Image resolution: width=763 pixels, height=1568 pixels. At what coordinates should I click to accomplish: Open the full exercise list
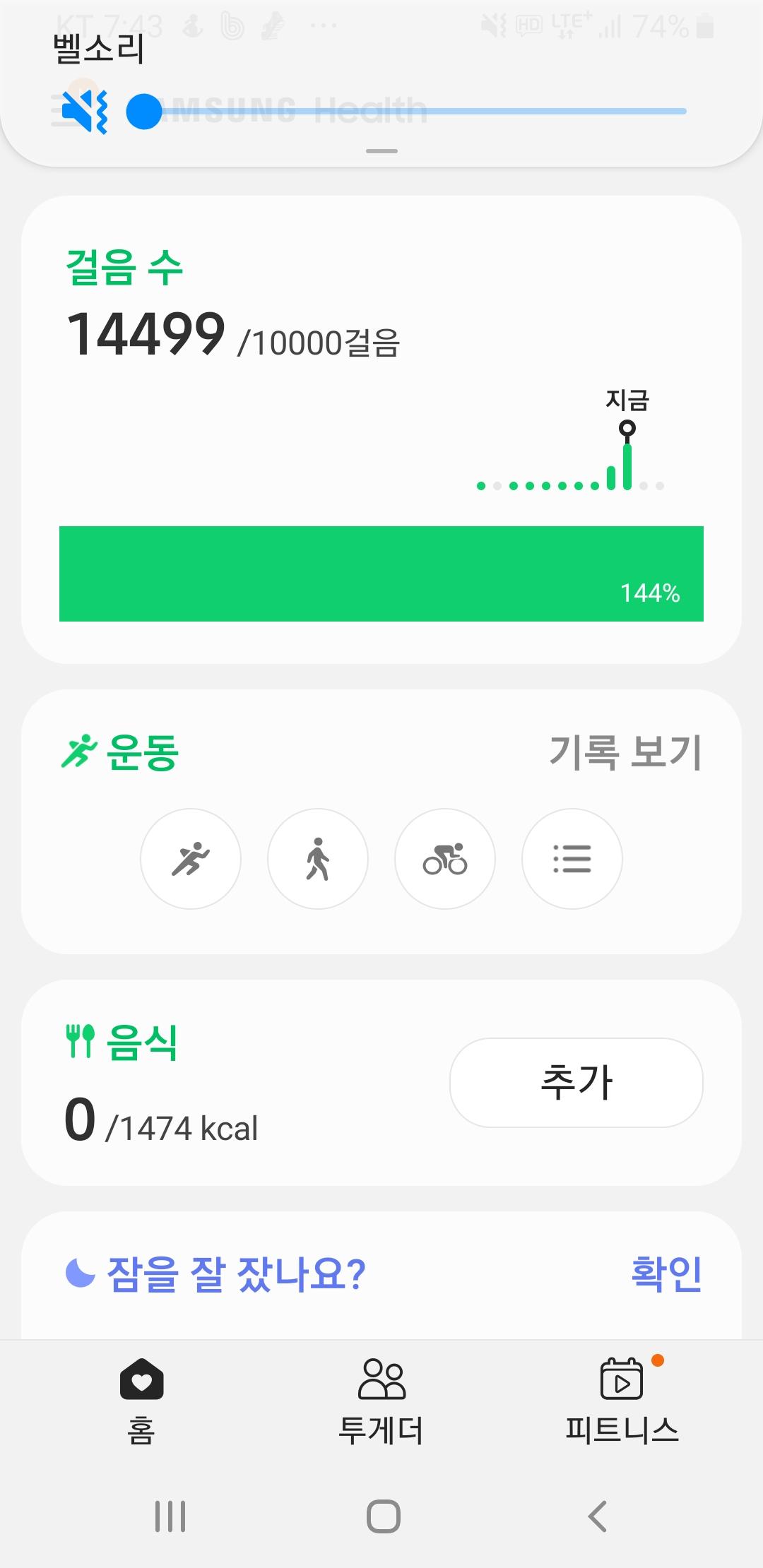coord(572,859)
